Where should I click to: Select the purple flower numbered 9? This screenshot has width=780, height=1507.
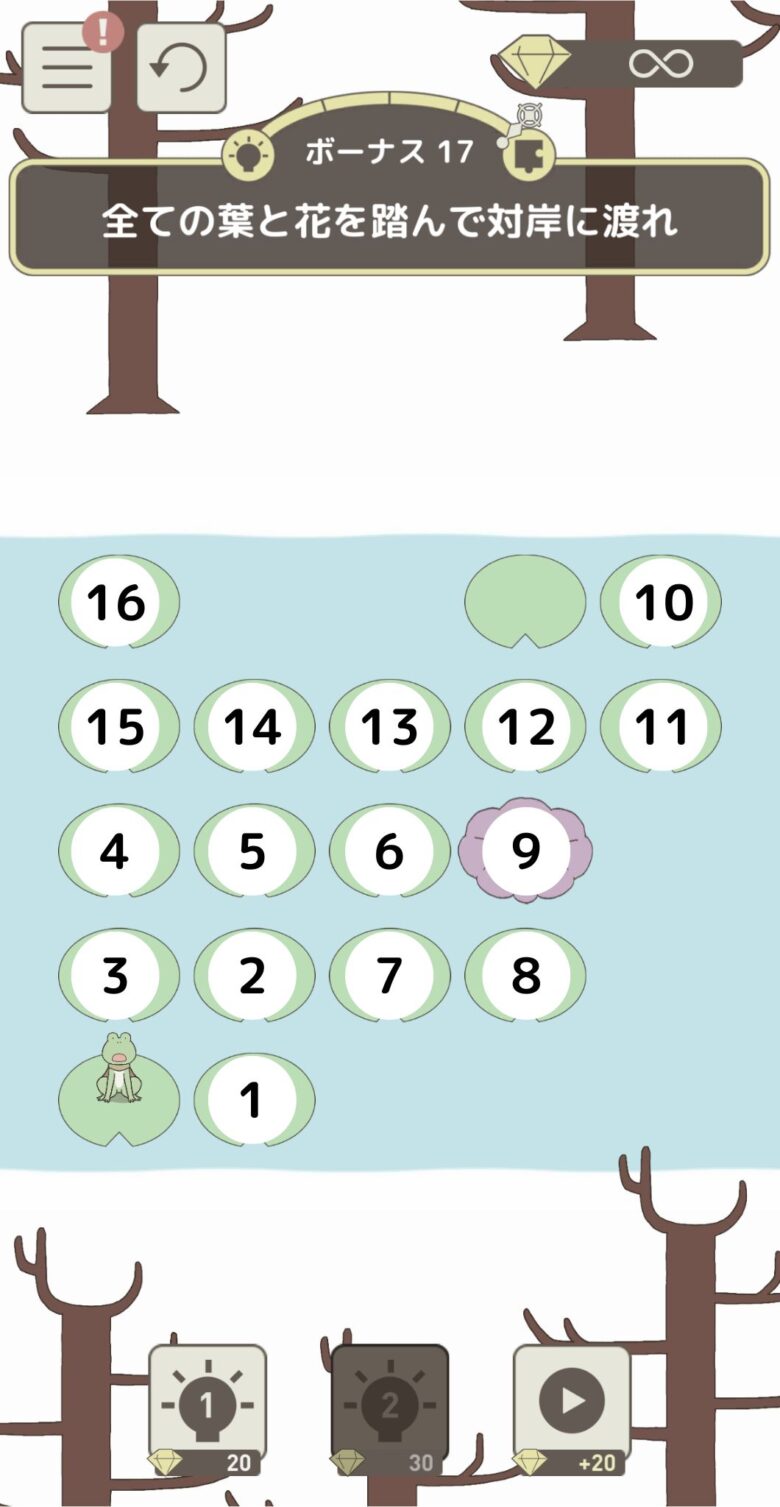click(x=526, y=851)
